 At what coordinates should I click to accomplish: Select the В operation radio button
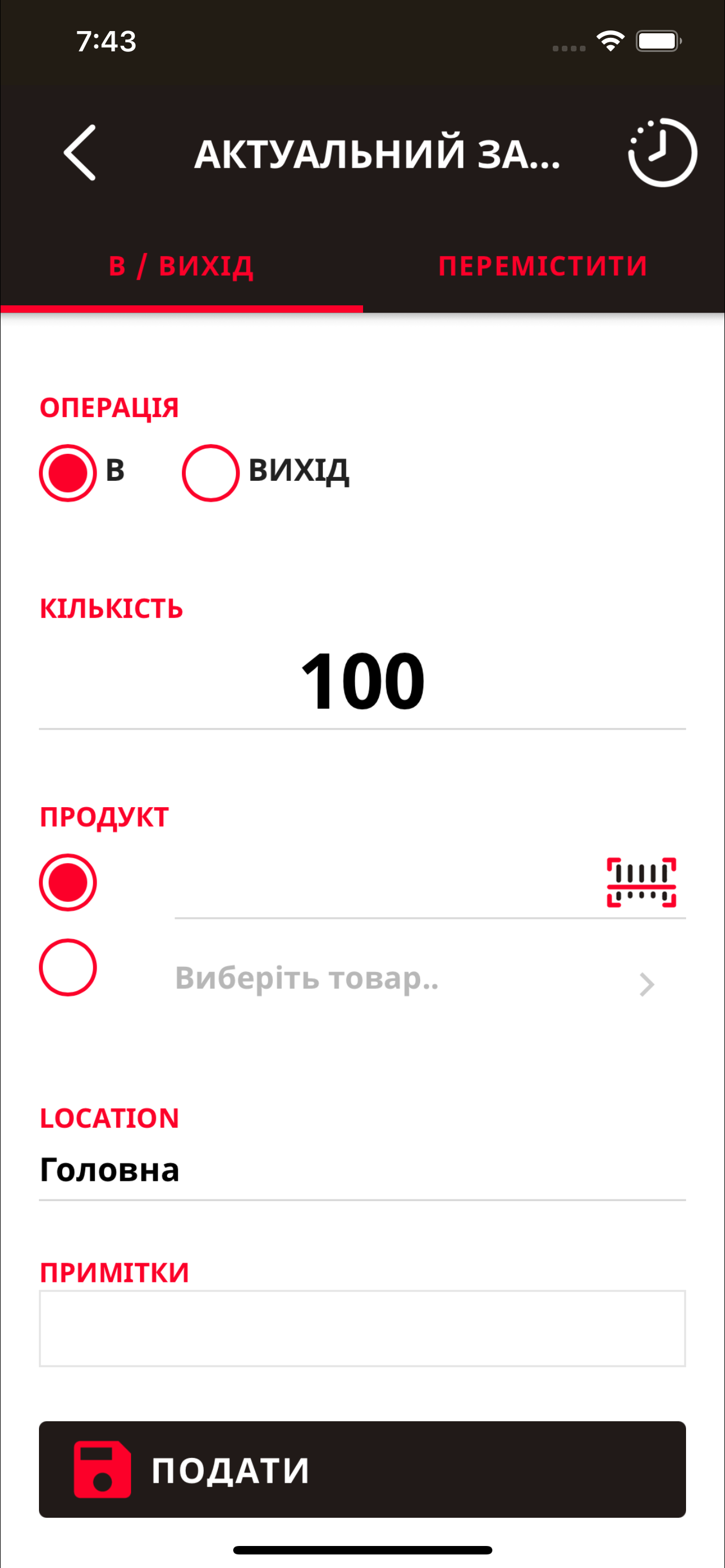coord(68,473)
